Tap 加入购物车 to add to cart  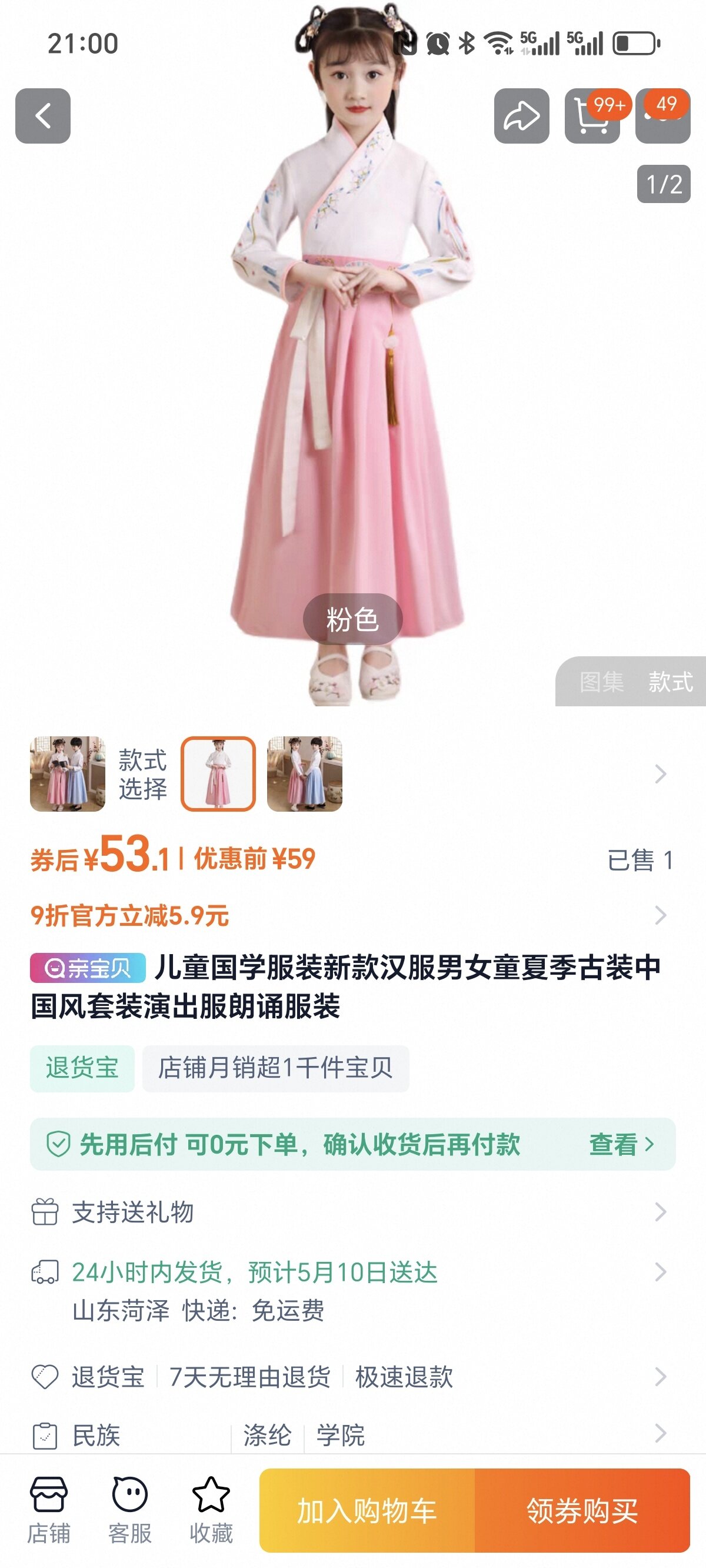coord(367,1510)
